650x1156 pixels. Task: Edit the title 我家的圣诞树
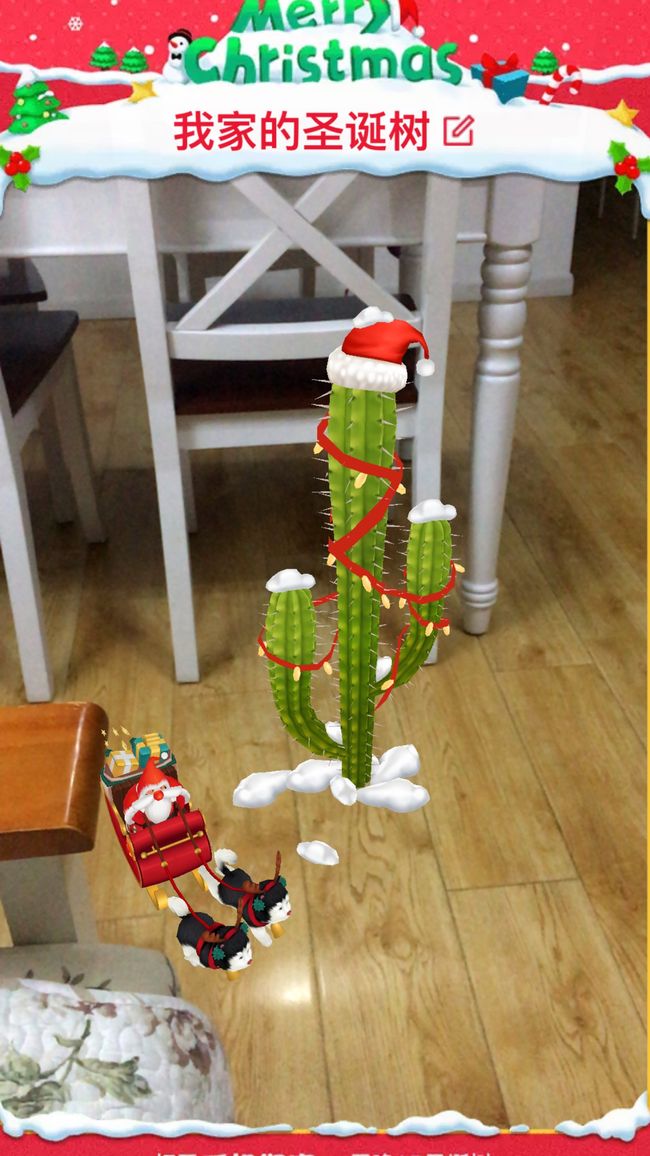pyautogui.click(x=458, y=130)
